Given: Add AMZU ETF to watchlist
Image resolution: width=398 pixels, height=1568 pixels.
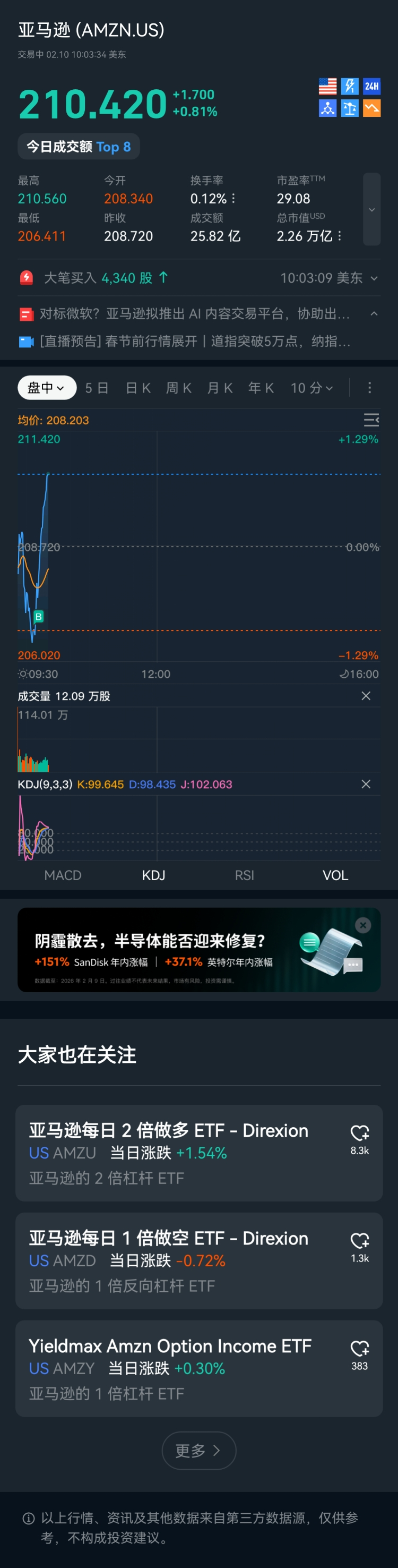Looking at the screenshot, I should tap(360, 1133).
